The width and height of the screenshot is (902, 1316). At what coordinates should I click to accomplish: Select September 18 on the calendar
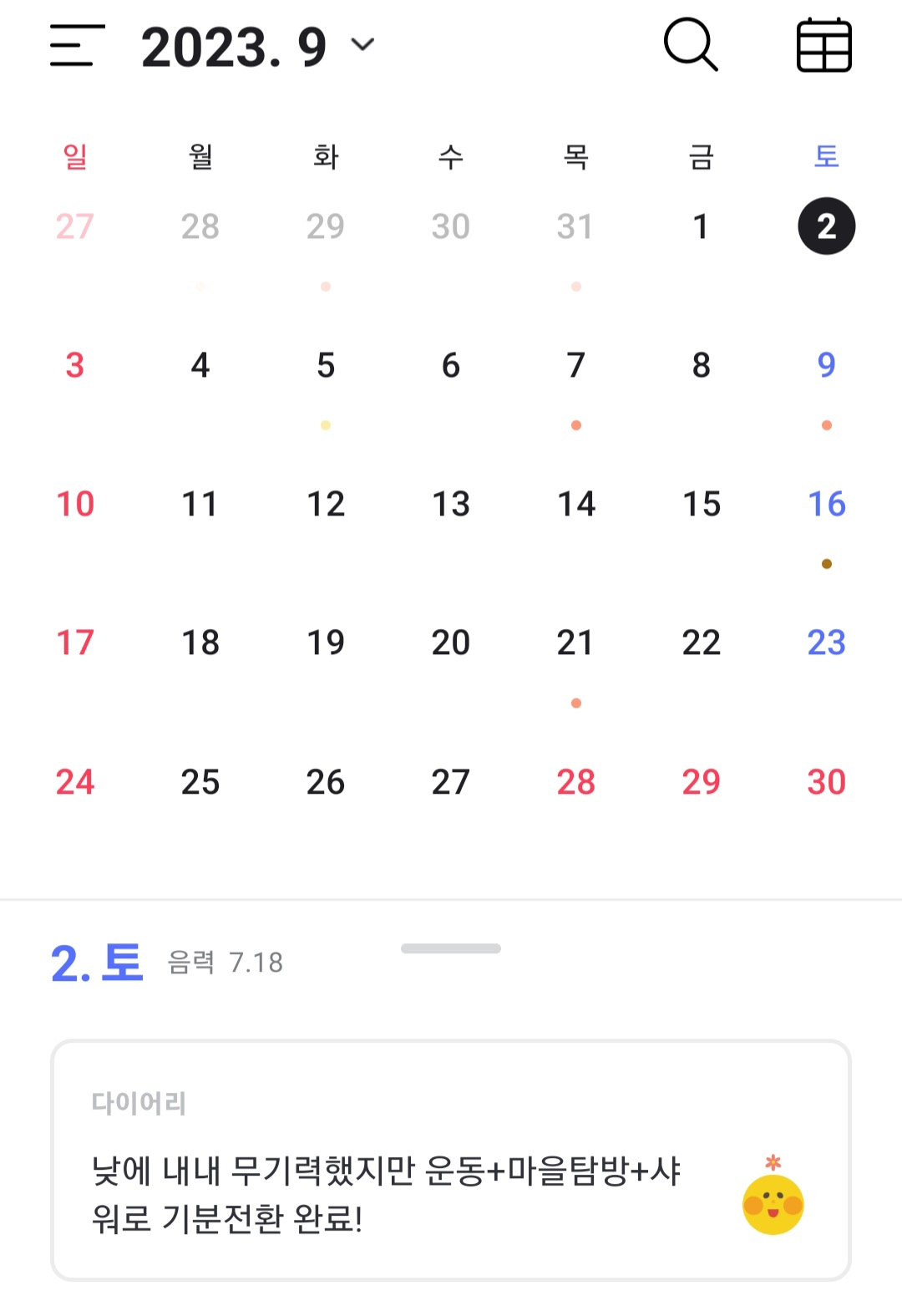click(x=200, y=643)
